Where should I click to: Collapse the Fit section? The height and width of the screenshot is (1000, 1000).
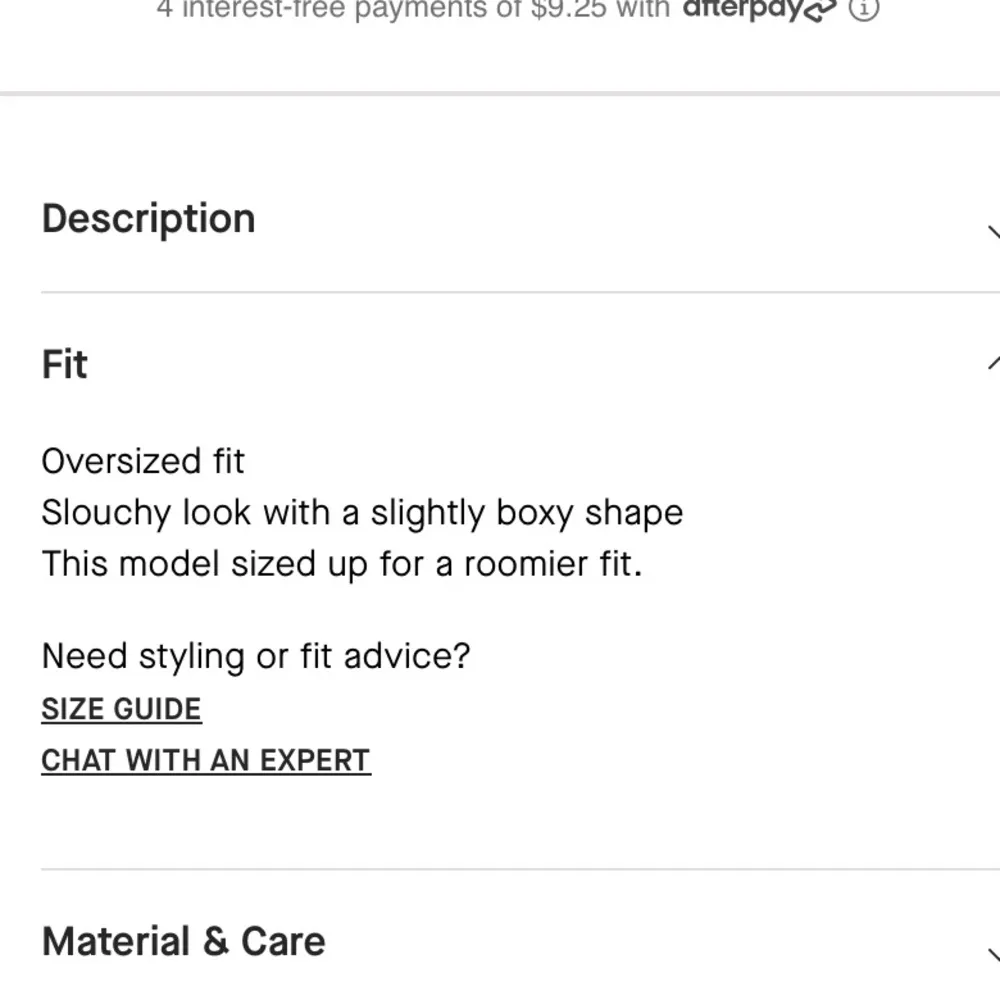[x=66, y=365]
